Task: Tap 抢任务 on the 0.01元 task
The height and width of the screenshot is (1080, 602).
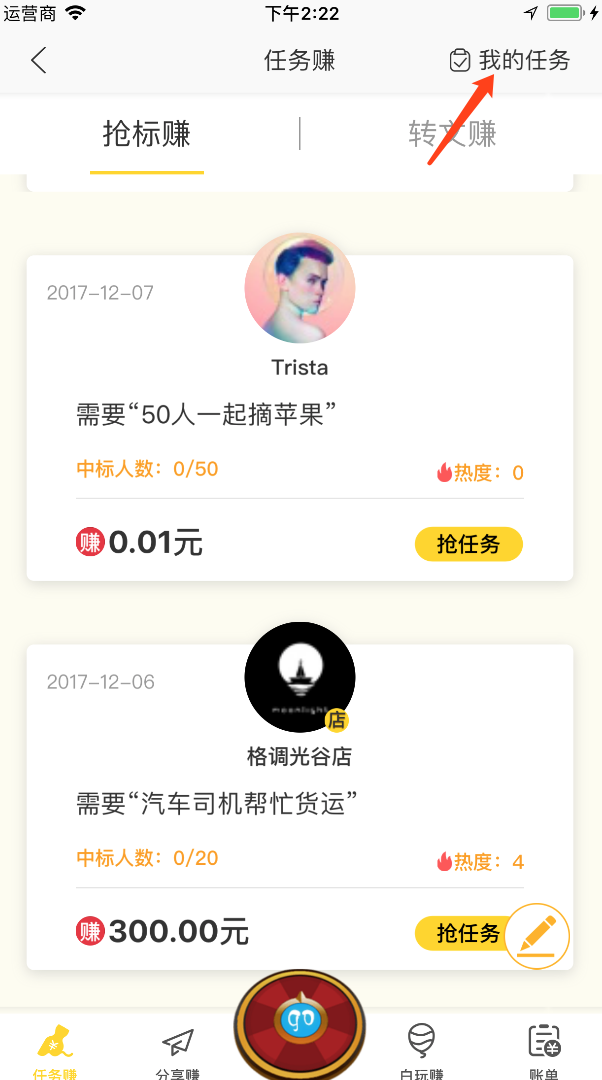Action: (x=468, y=544)
